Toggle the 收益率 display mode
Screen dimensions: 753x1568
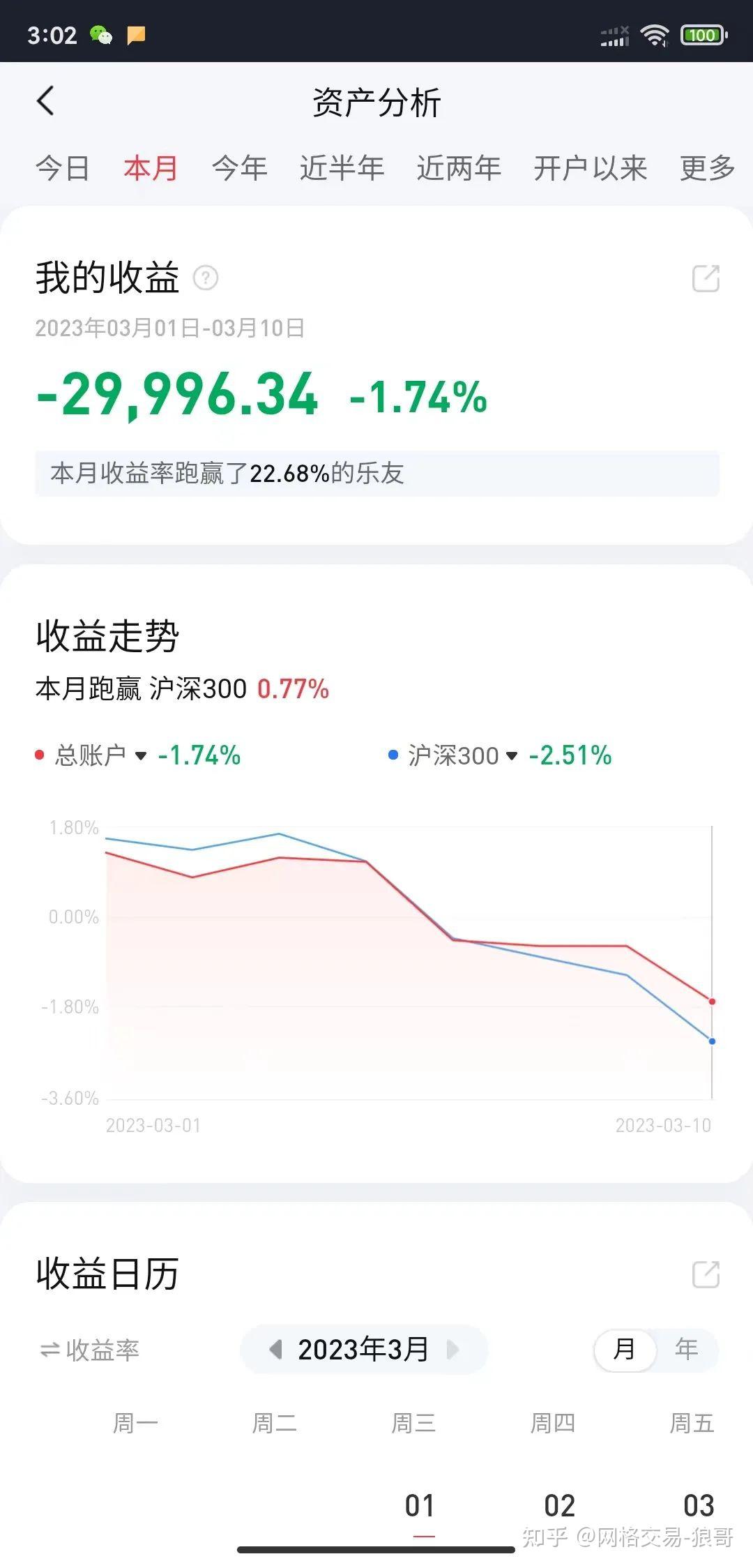coord(89,1350)
